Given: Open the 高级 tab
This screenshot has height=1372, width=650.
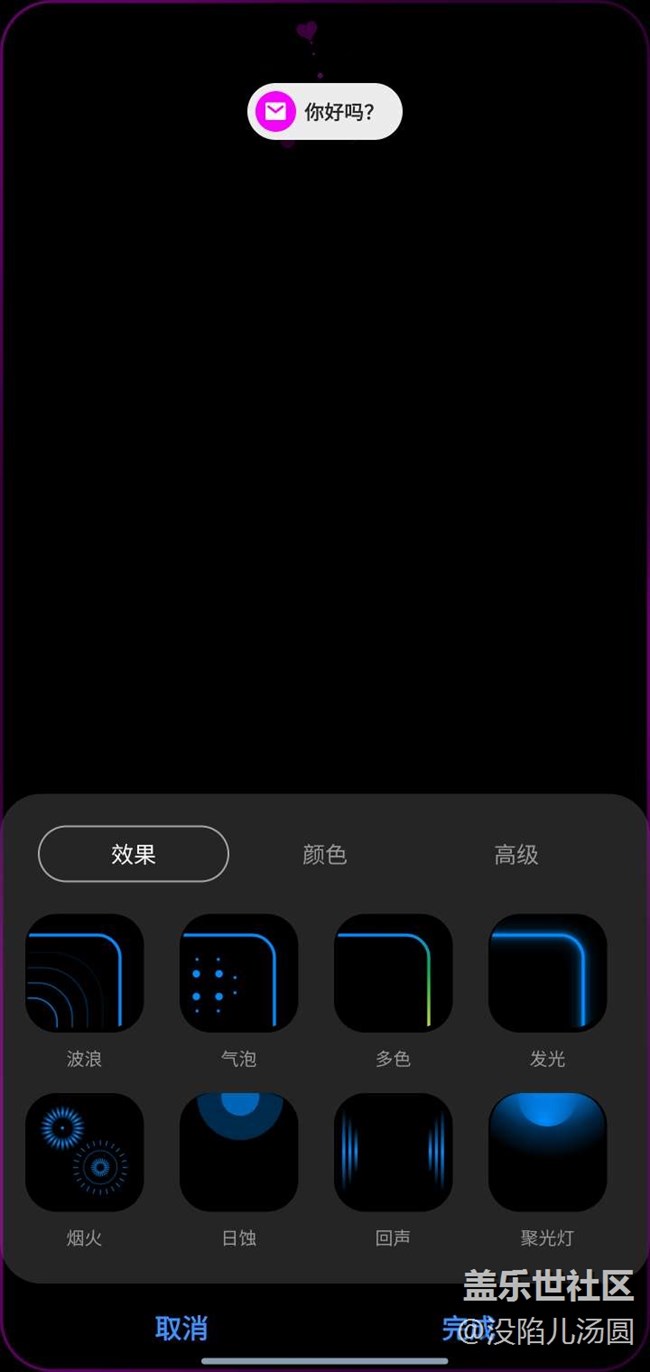Looking at the screenshot, I should click(516, 854).
